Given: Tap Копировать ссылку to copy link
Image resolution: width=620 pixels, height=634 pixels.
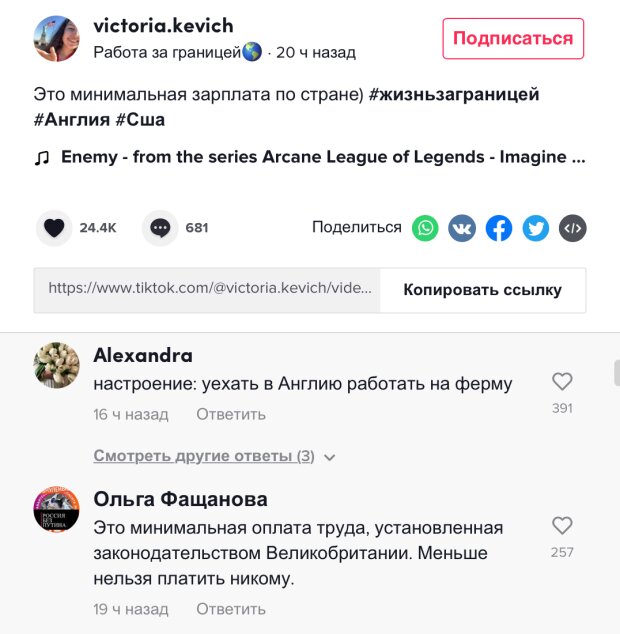Looking at the screenshot, I should [x=482, y=290].
